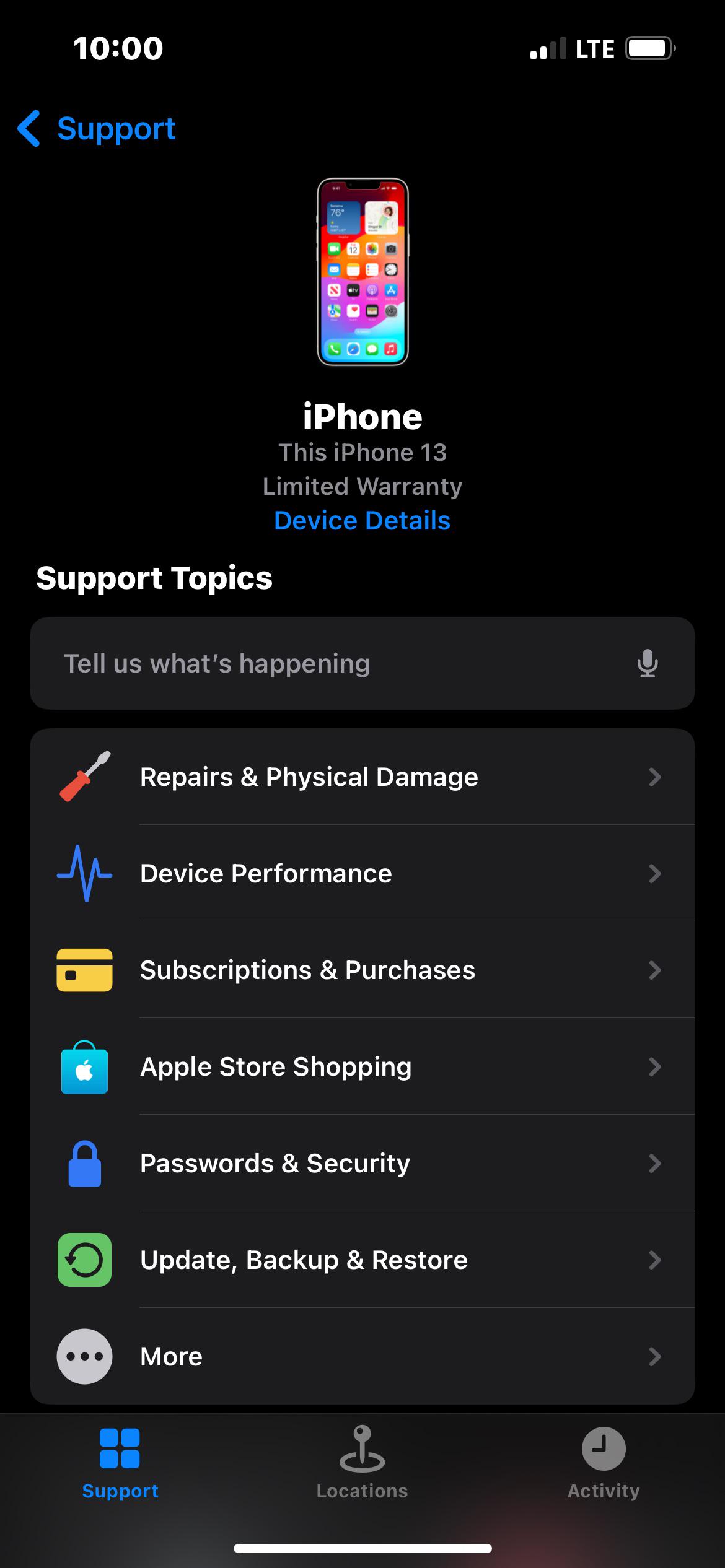Expand the More support topics row
Screen dimensions: 725x1568
tap(372, 1356)
